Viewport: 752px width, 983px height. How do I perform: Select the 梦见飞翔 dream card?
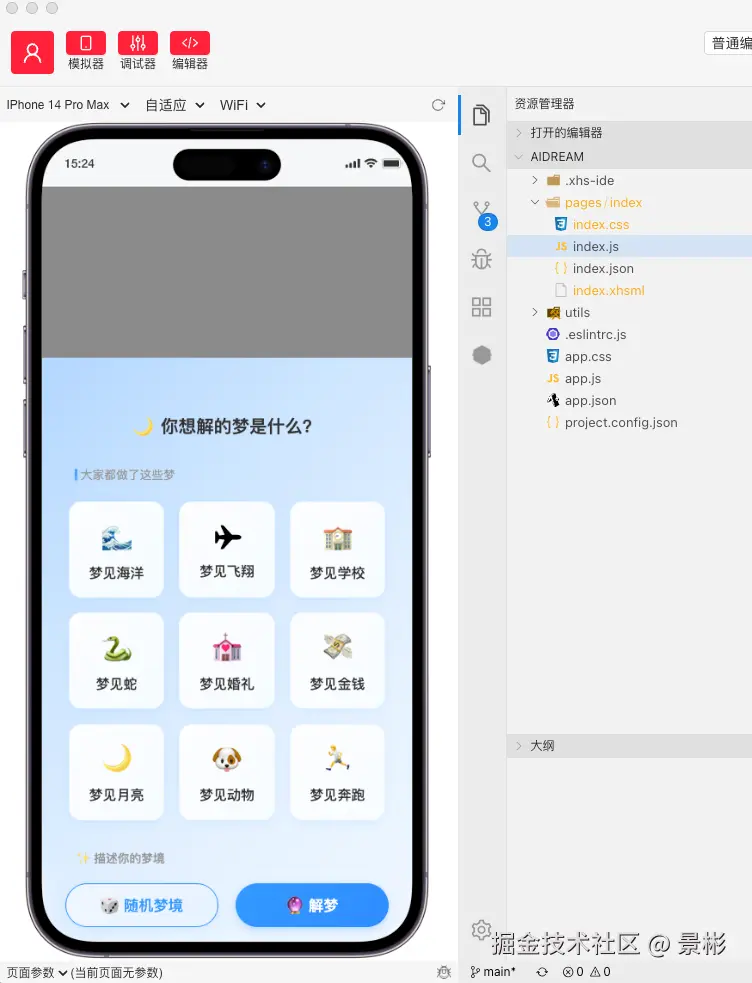pos(227,549)
